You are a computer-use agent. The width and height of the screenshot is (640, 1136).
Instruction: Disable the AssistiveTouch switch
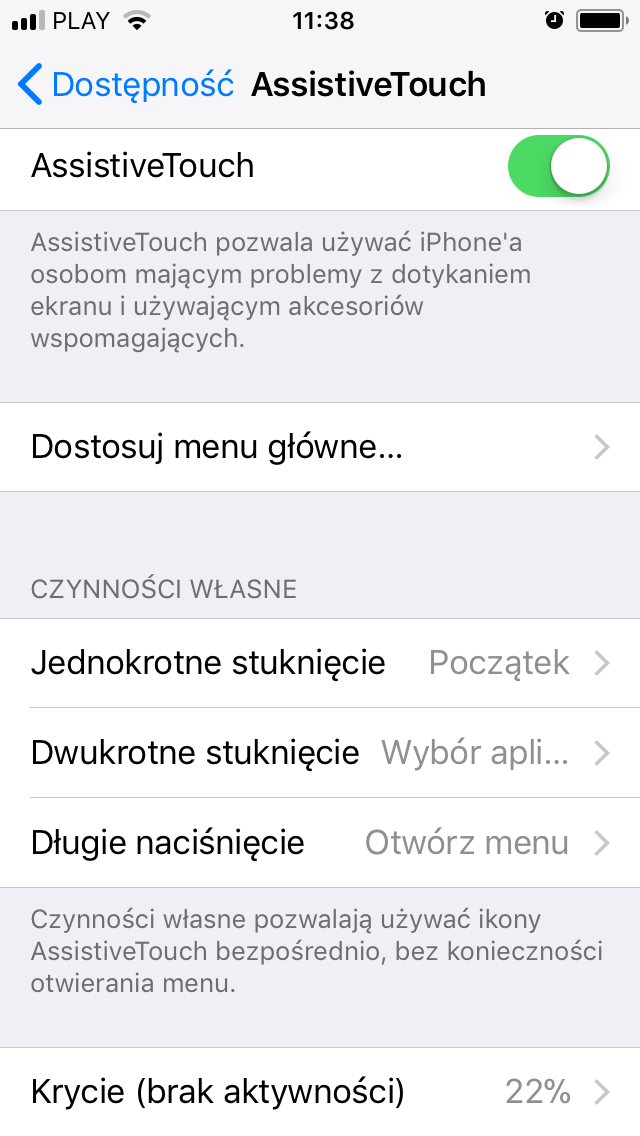click(x=558, y=166)
